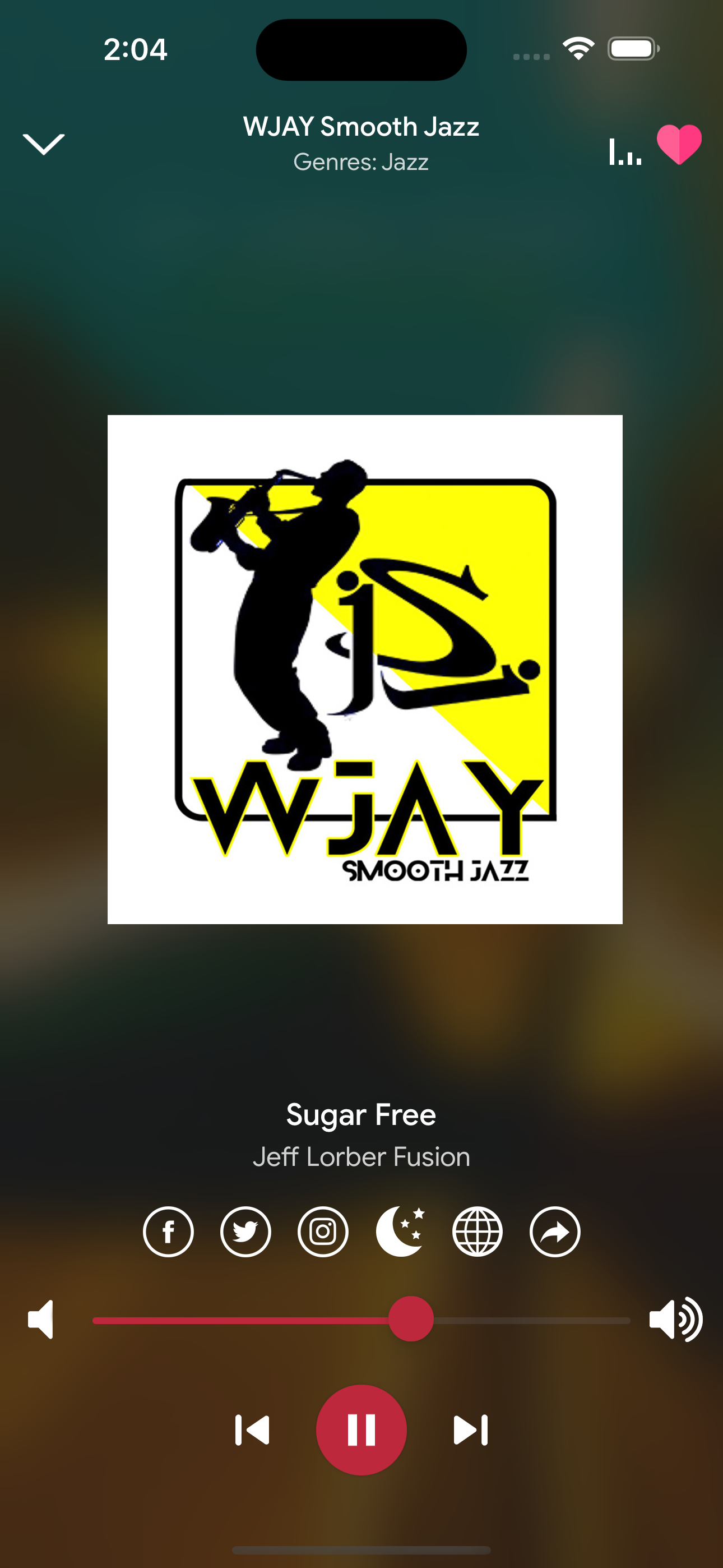
Task: Share this radio station
Action: pyautogui.click(x=555, y=1232)
